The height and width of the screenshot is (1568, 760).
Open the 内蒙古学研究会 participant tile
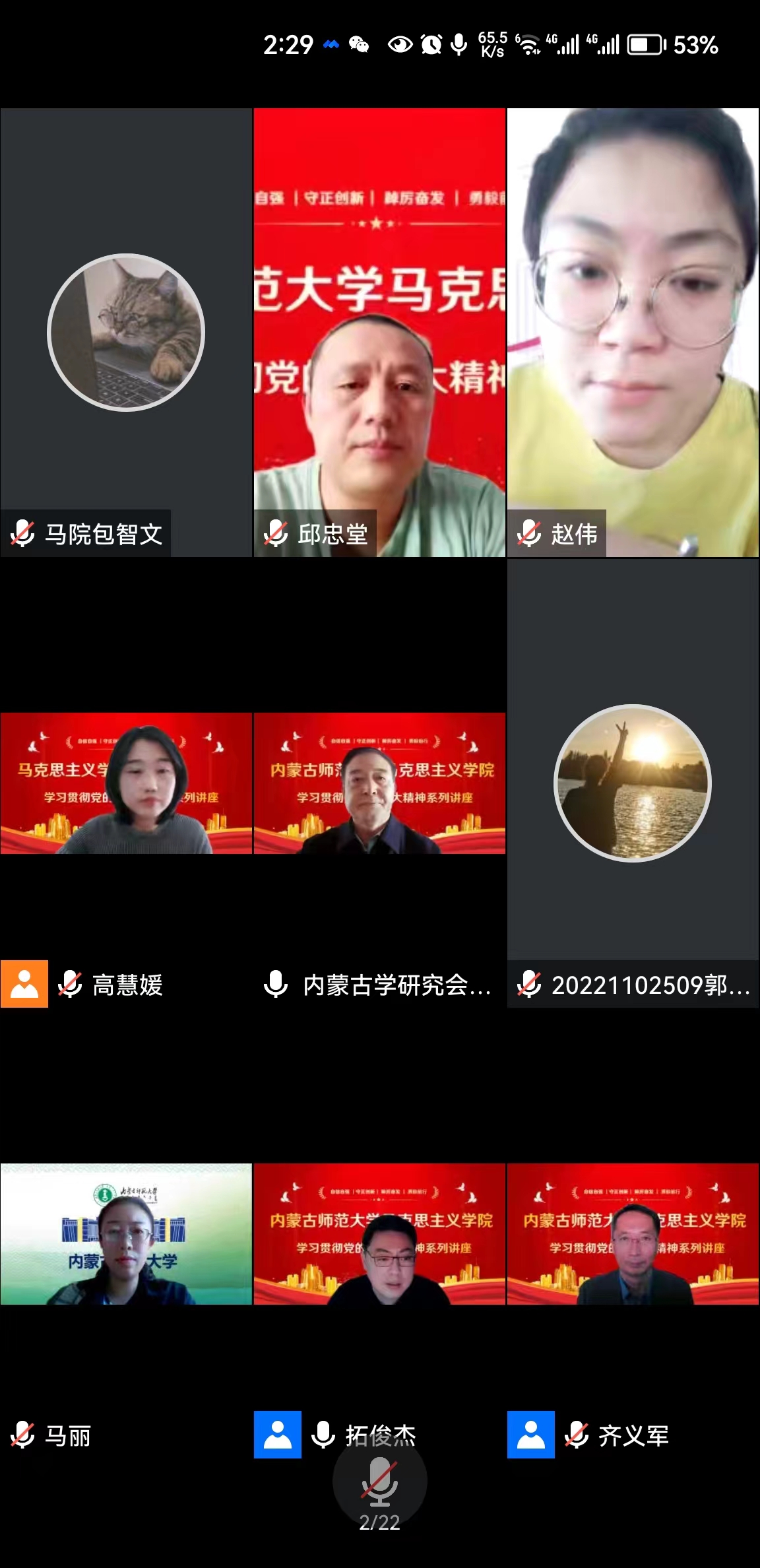tap(379, 783)
